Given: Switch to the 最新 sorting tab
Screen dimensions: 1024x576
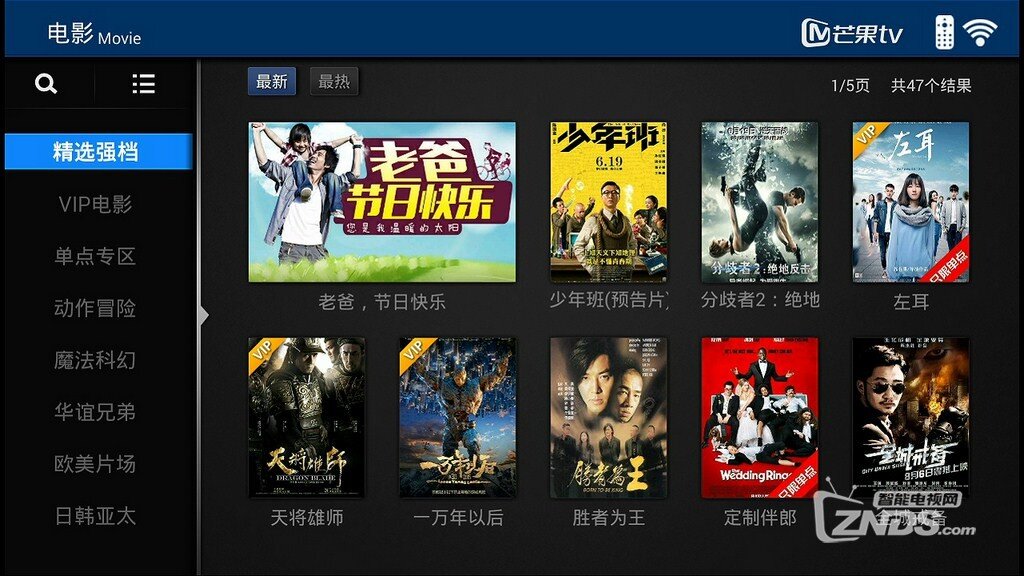Looking at the screenshot, I should coord(272,82).
